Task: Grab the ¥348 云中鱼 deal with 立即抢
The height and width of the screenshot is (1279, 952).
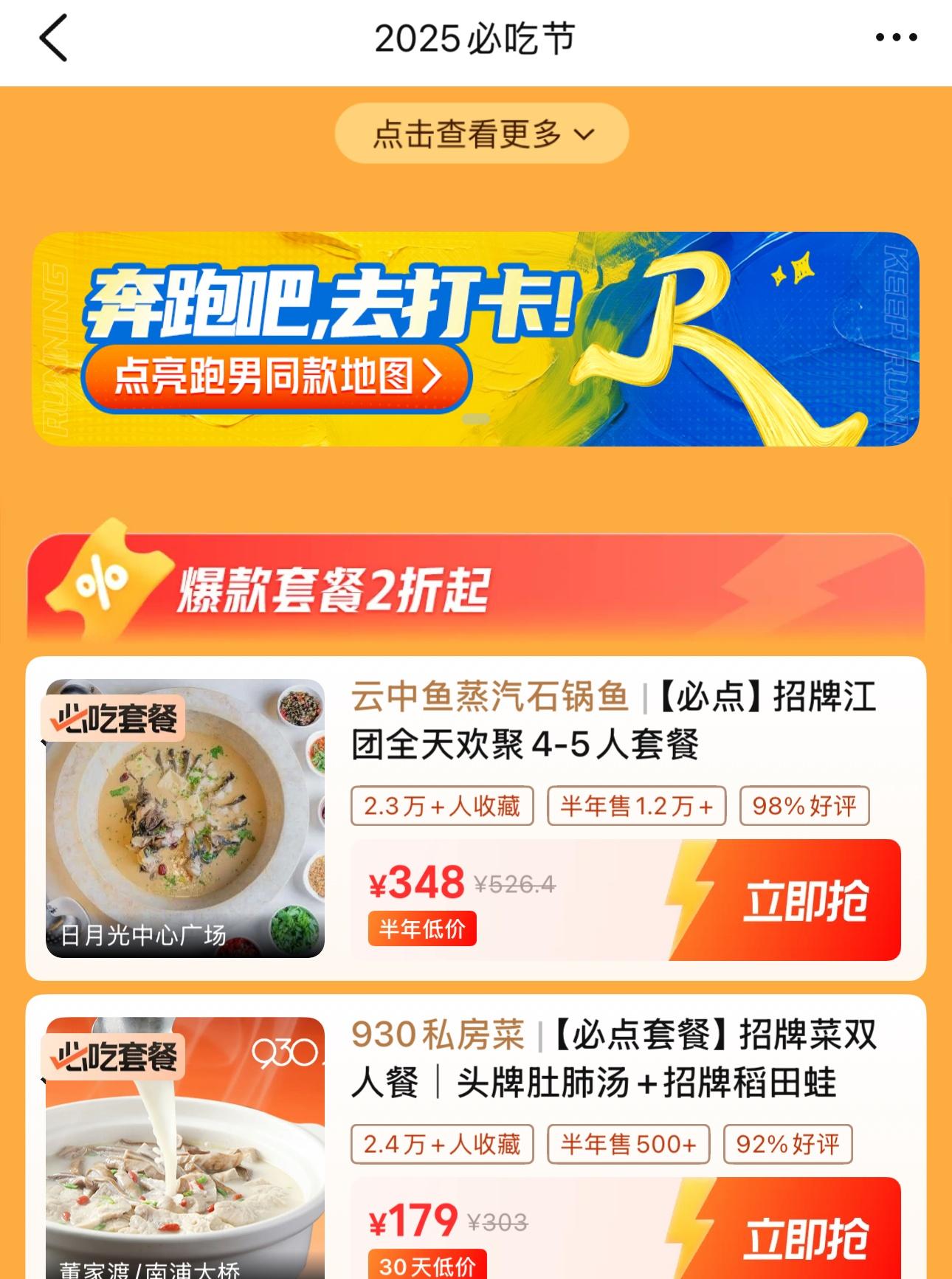Action: point(804,900)
